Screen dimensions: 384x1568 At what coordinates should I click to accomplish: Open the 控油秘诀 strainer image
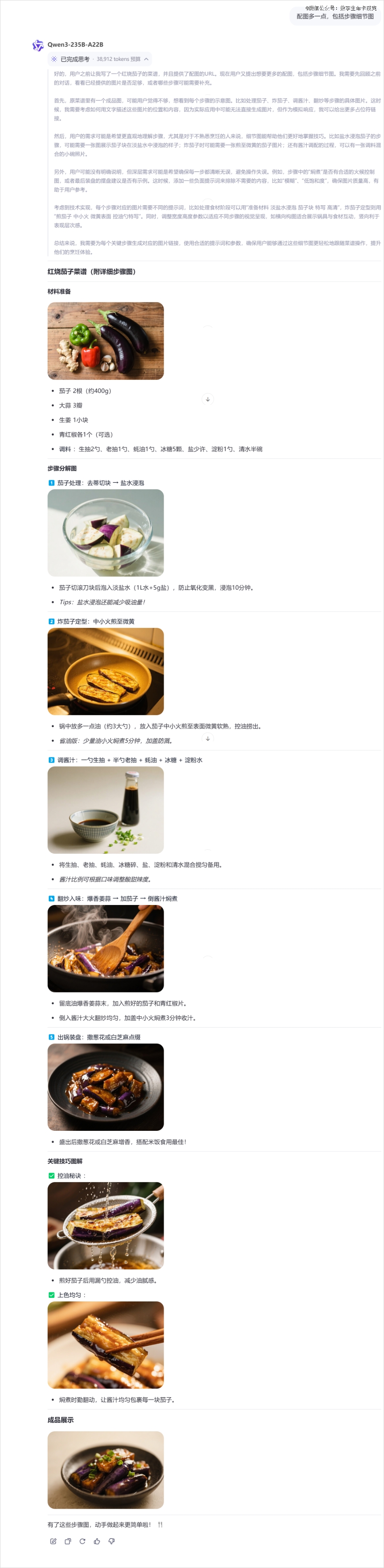pyautogui.click(x=105, y=1225)
